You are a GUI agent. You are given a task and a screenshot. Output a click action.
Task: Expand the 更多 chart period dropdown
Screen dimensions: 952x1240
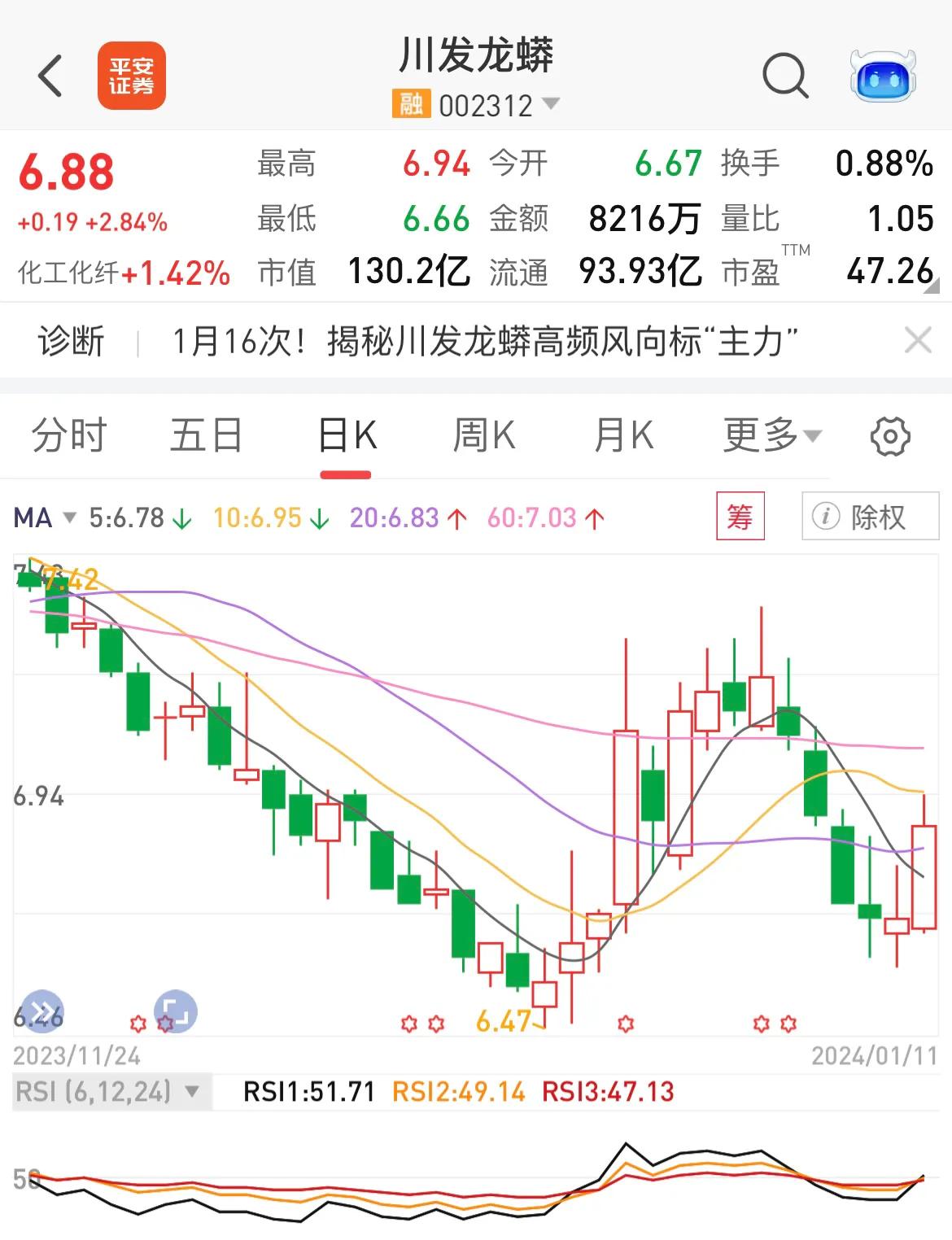tap(771, 435)
